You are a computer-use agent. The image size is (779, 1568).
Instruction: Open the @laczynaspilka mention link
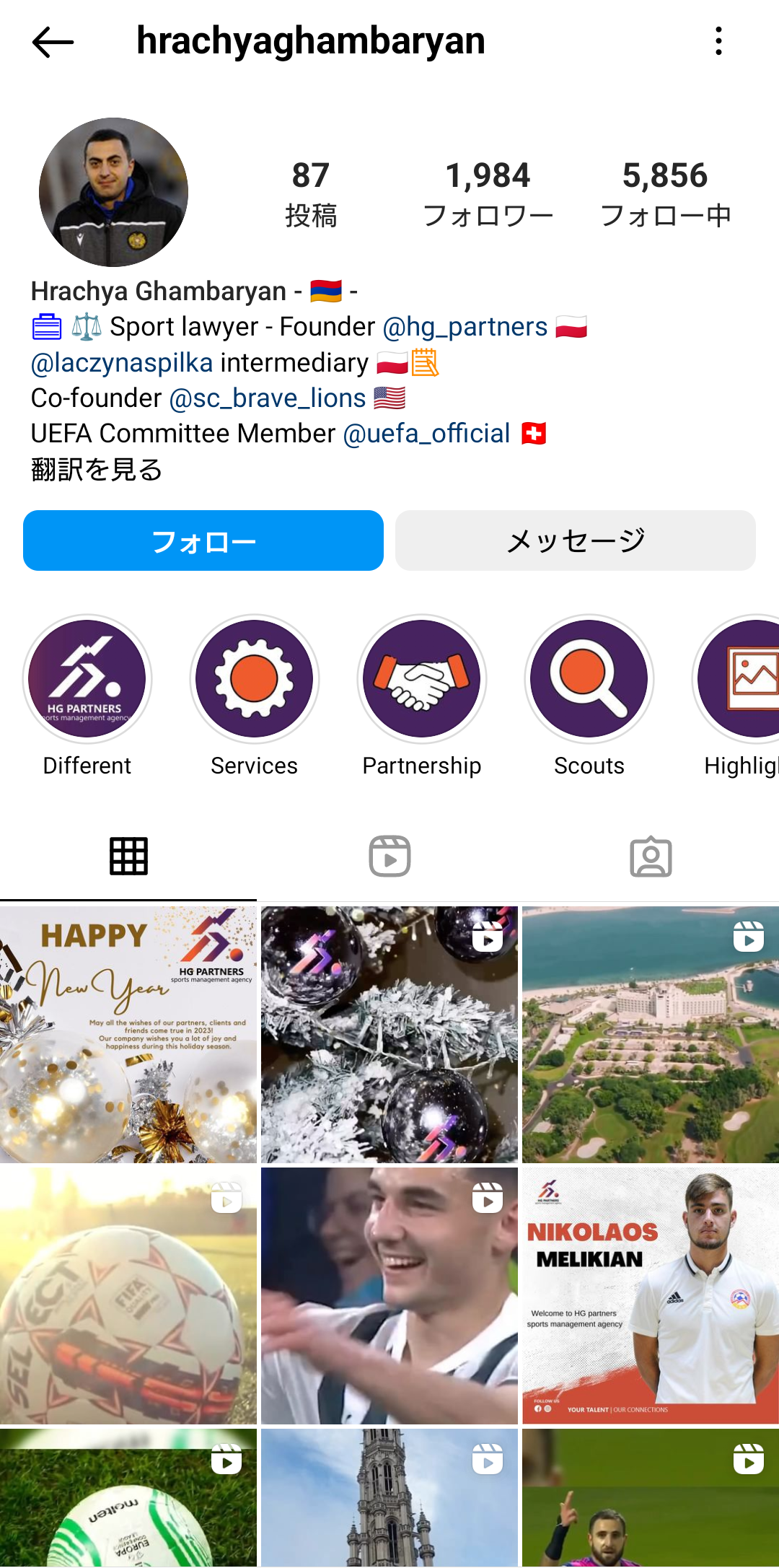click(x=122, y=362)
